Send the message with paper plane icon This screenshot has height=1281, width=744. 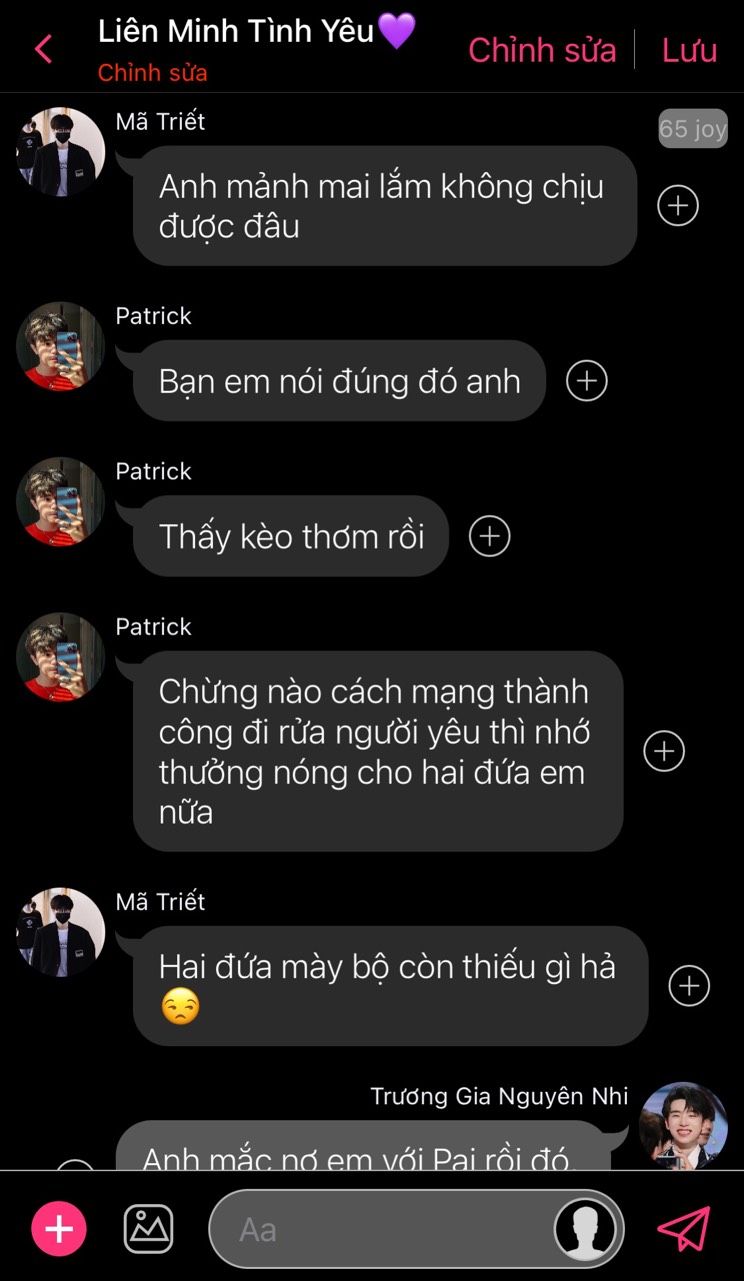pos(684,1229)
